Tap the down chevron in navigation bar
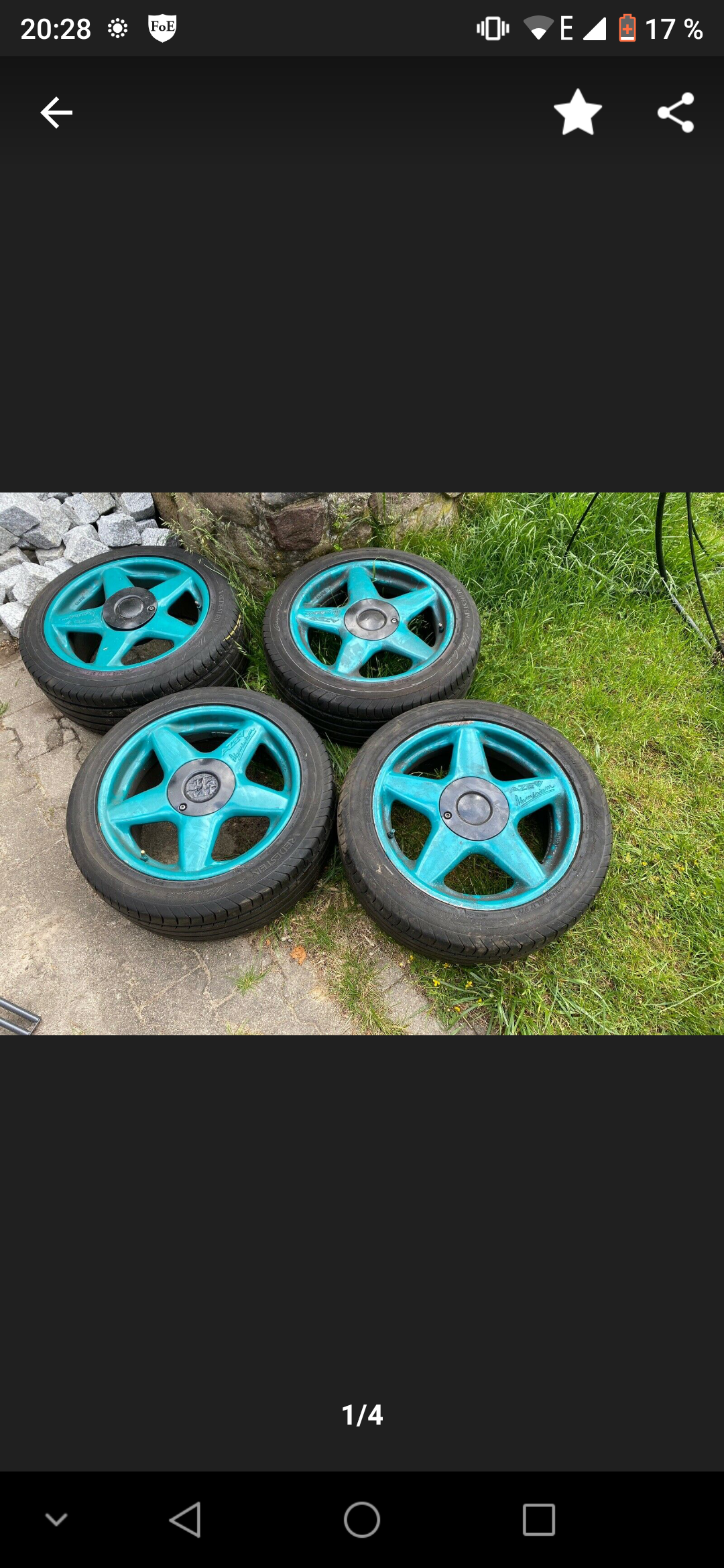The image size is (724, 1568). tap(56, 1519)
